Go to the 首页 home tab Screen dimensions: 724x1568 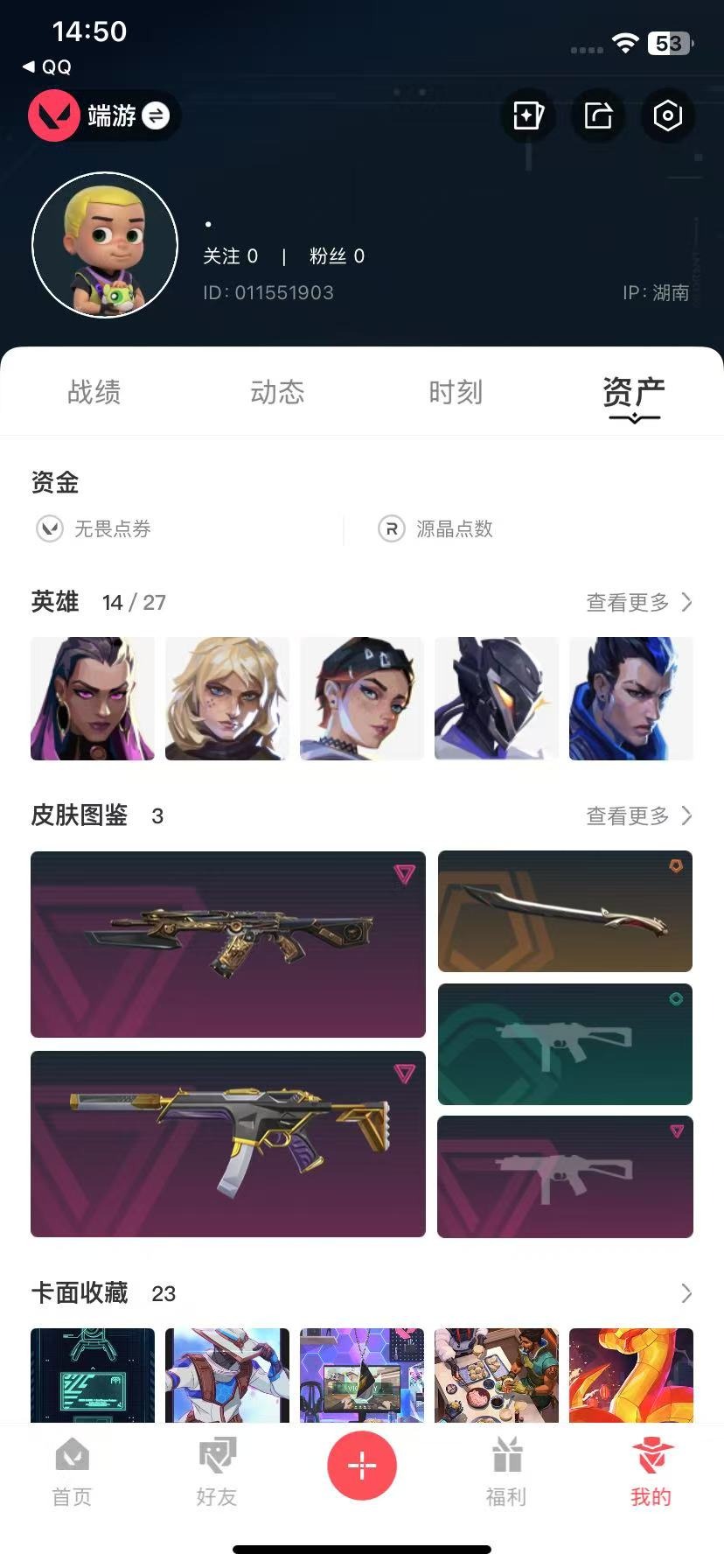pyautogui.click(x=72, y=1474)
